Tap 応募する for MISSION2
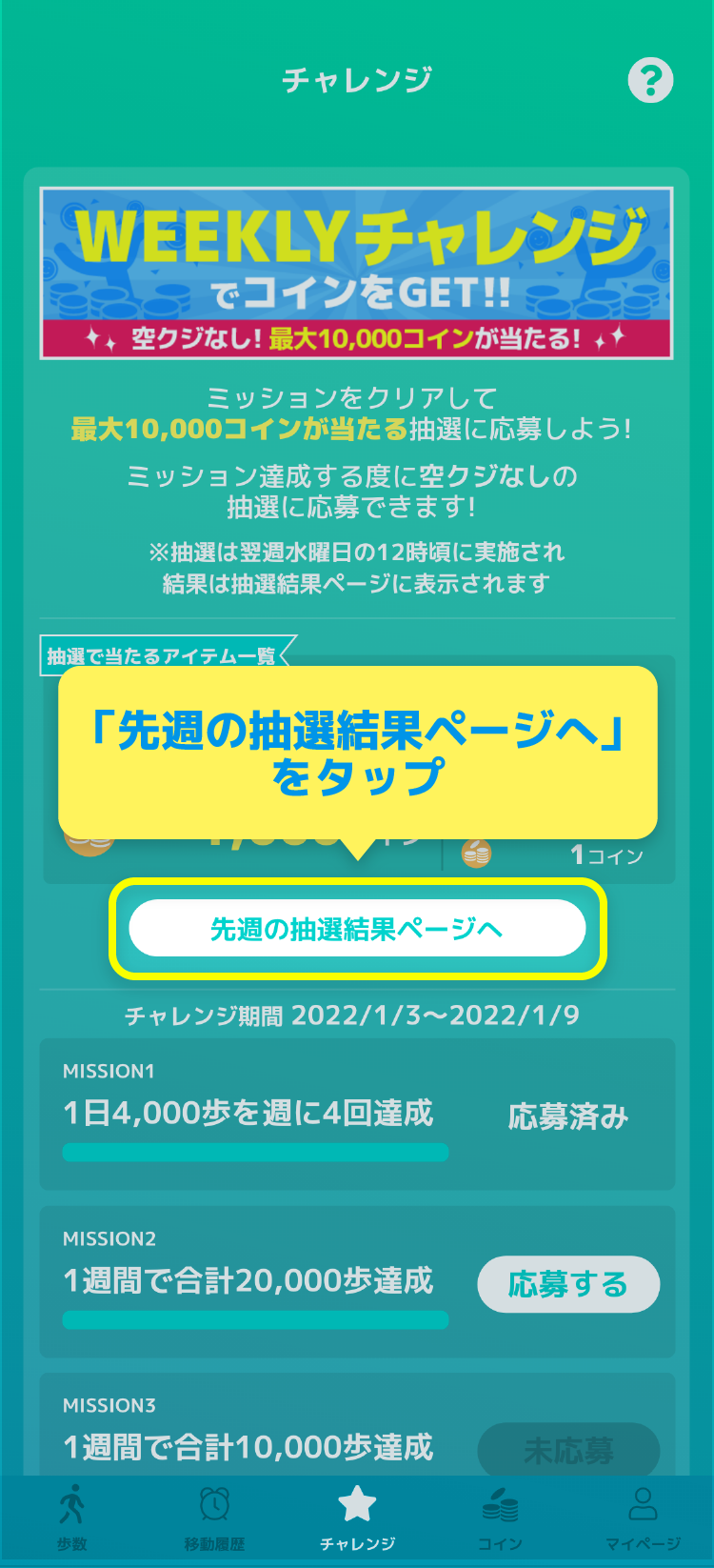 pyautogui.click(x=568, y=1284)
